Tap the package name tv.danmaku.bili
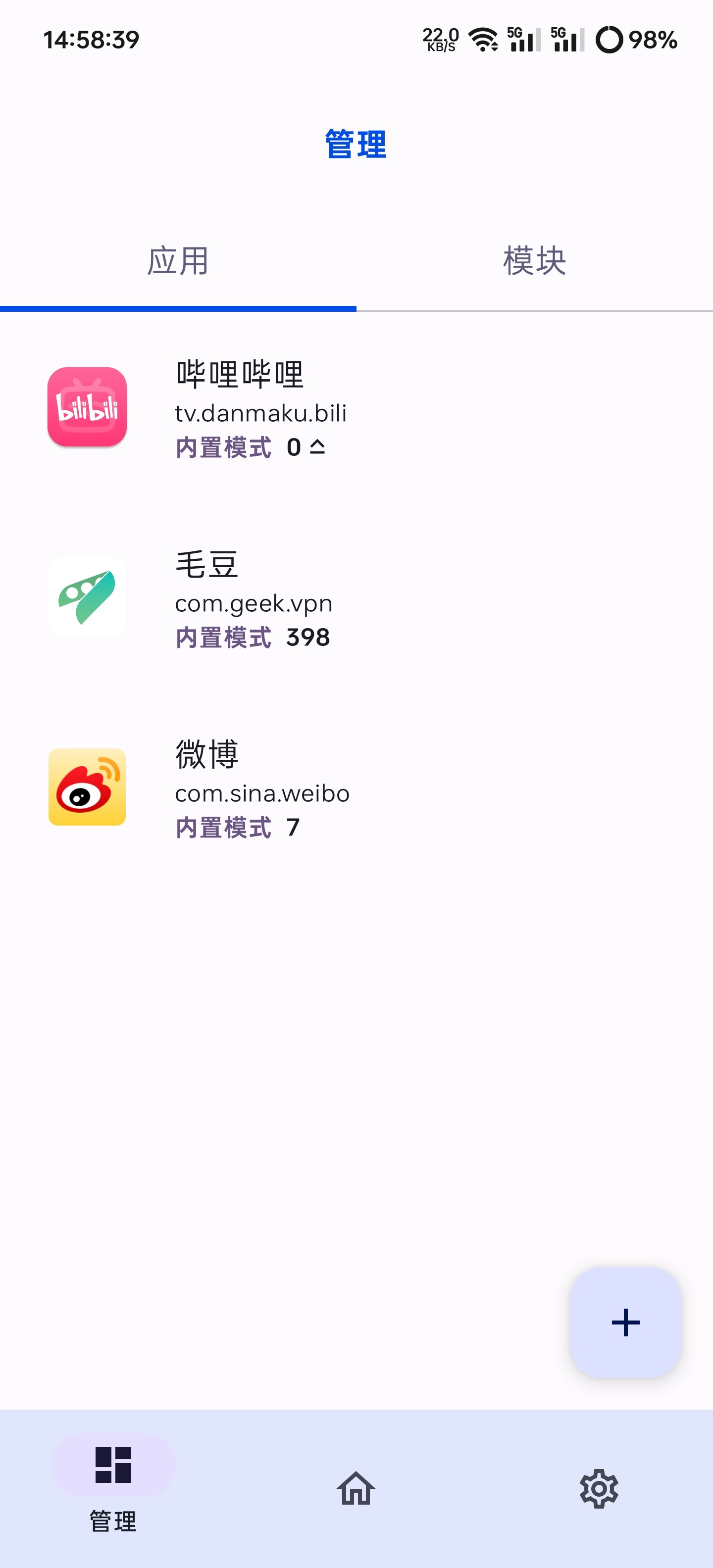This screenshot has height=1568, width=713. (260, 413)
